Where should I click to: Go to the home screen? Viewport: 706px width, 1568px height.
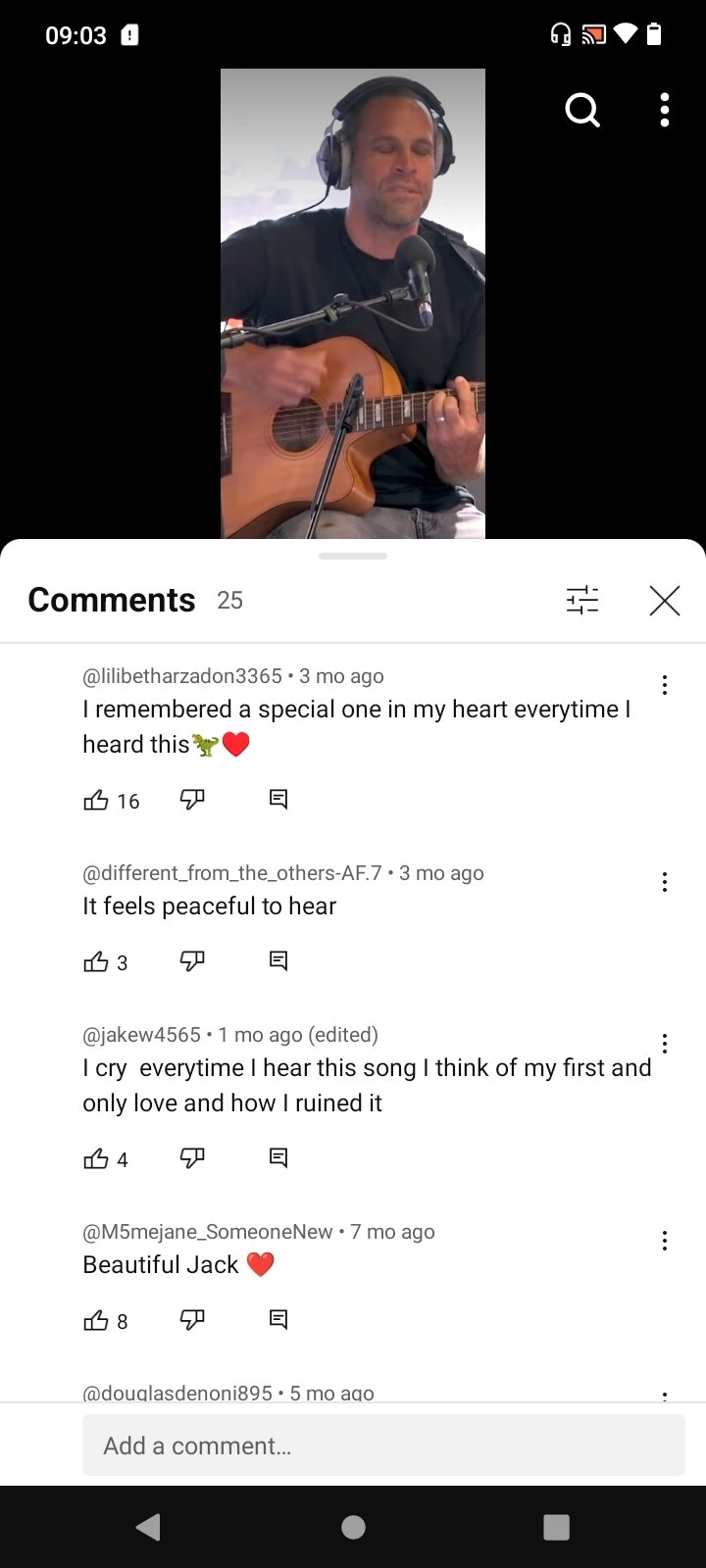coord(353,1527)
